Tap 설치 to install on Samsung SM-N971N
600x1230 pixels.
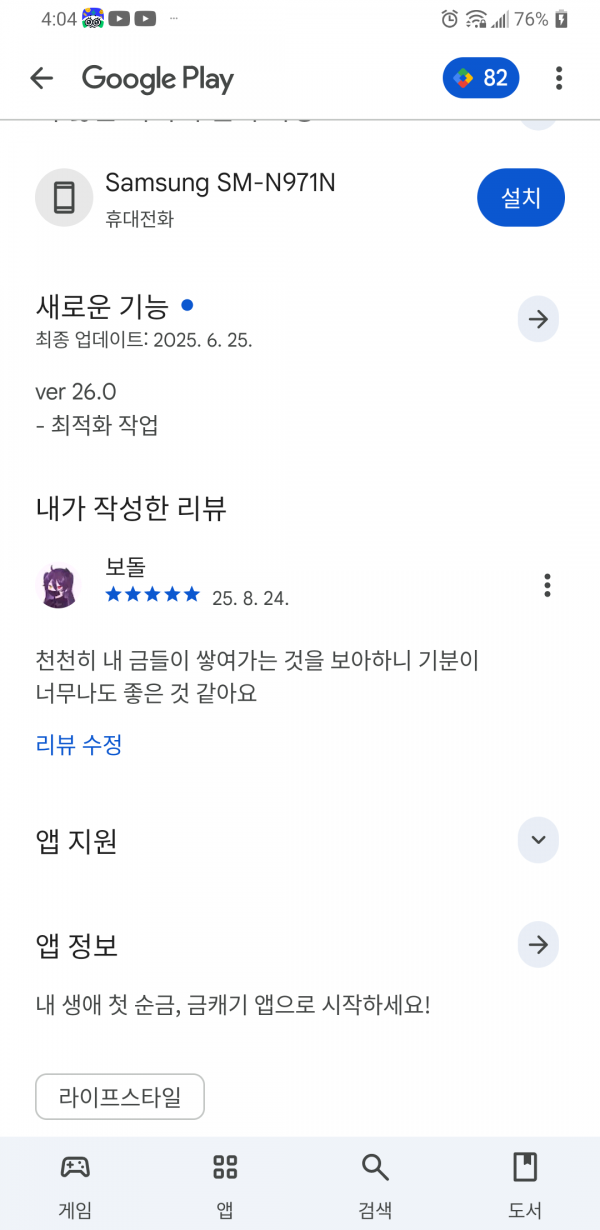[521, 198]
